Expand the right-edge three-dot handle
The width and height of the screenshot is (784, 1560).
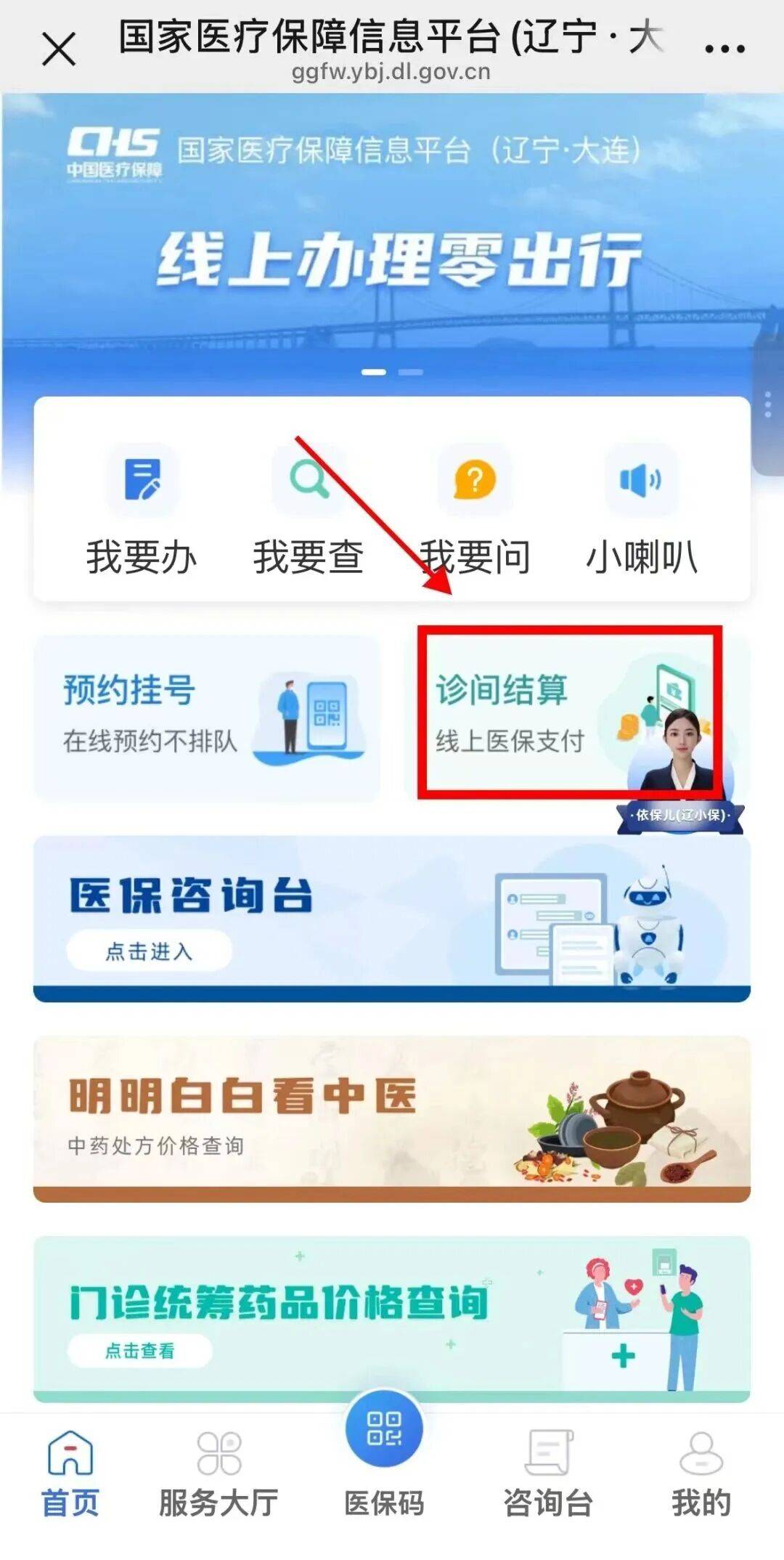(767, 405)
